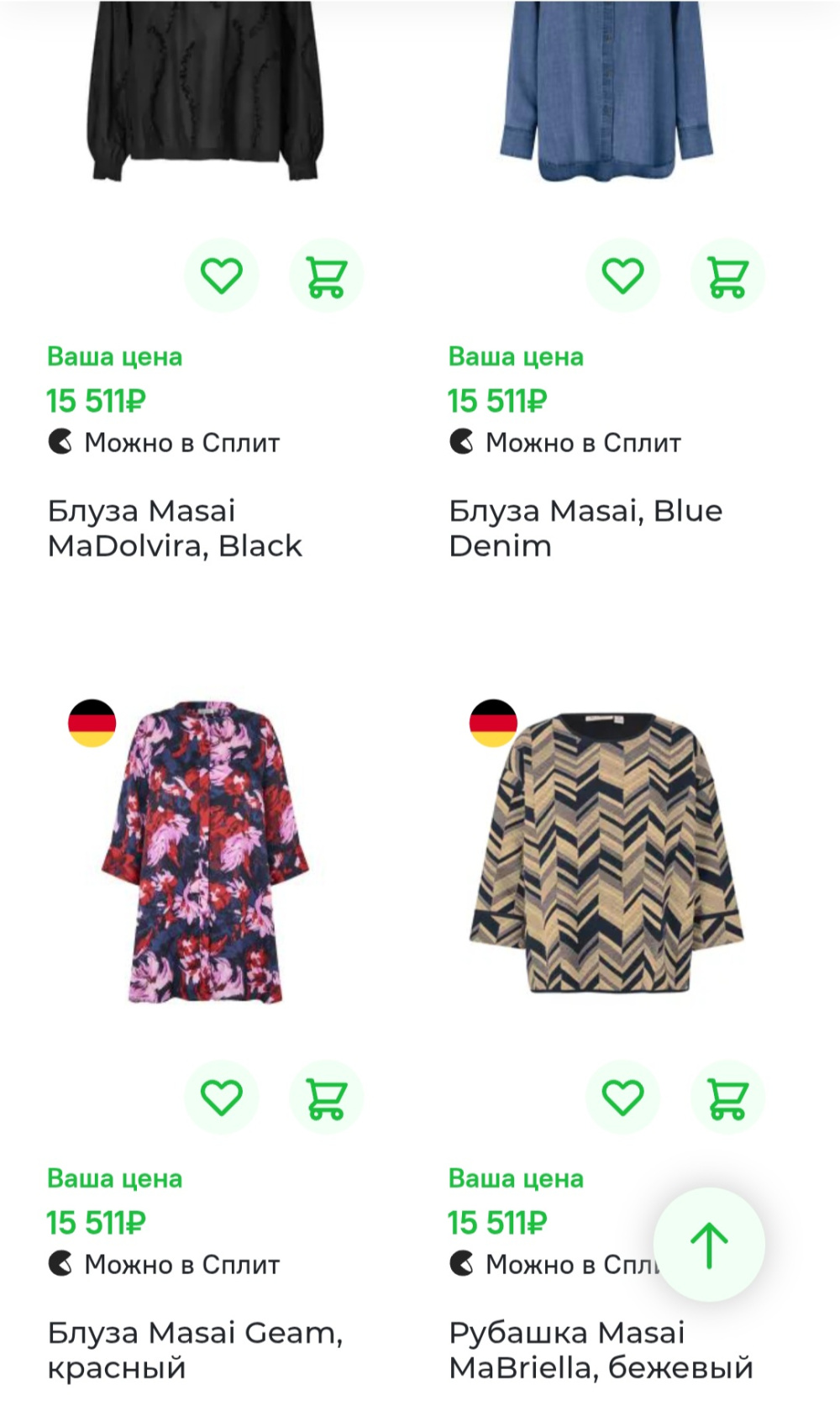
Task: Open the Блуза Masai Blue Denim product
Action: (x=585, y=528)
